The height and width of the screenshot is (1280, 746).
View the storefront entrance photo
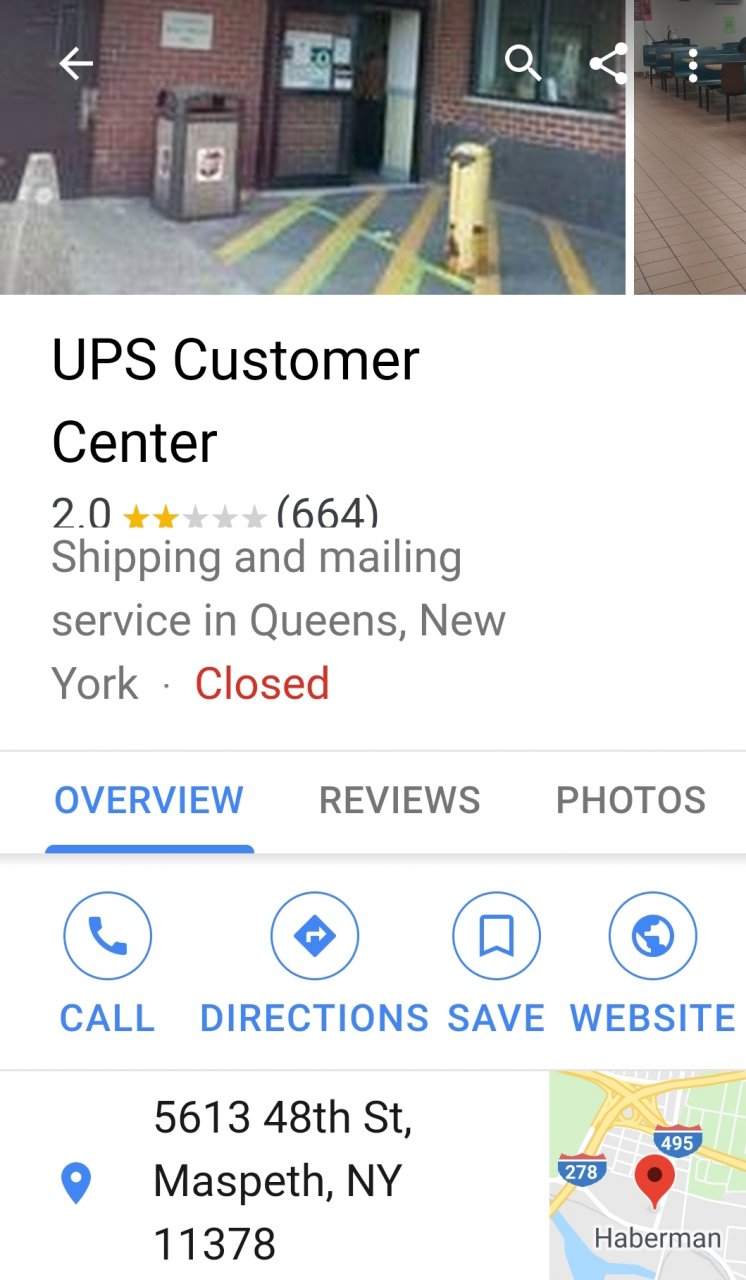click(313, 147)
